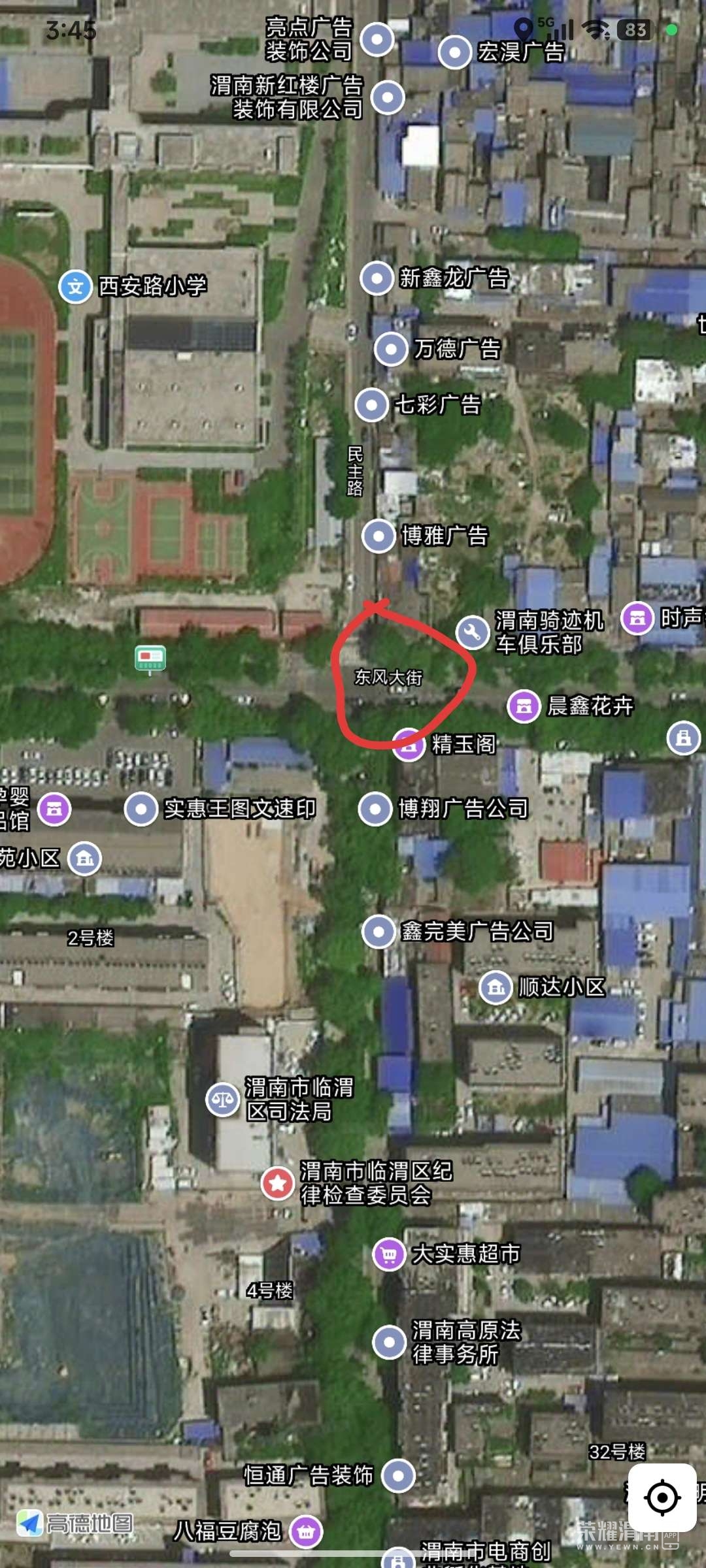This screenshot has height=1568, width=706.
Task: Select the 渭南市临渭区纪律检查委员会 marker
Action: [277, 1183]
